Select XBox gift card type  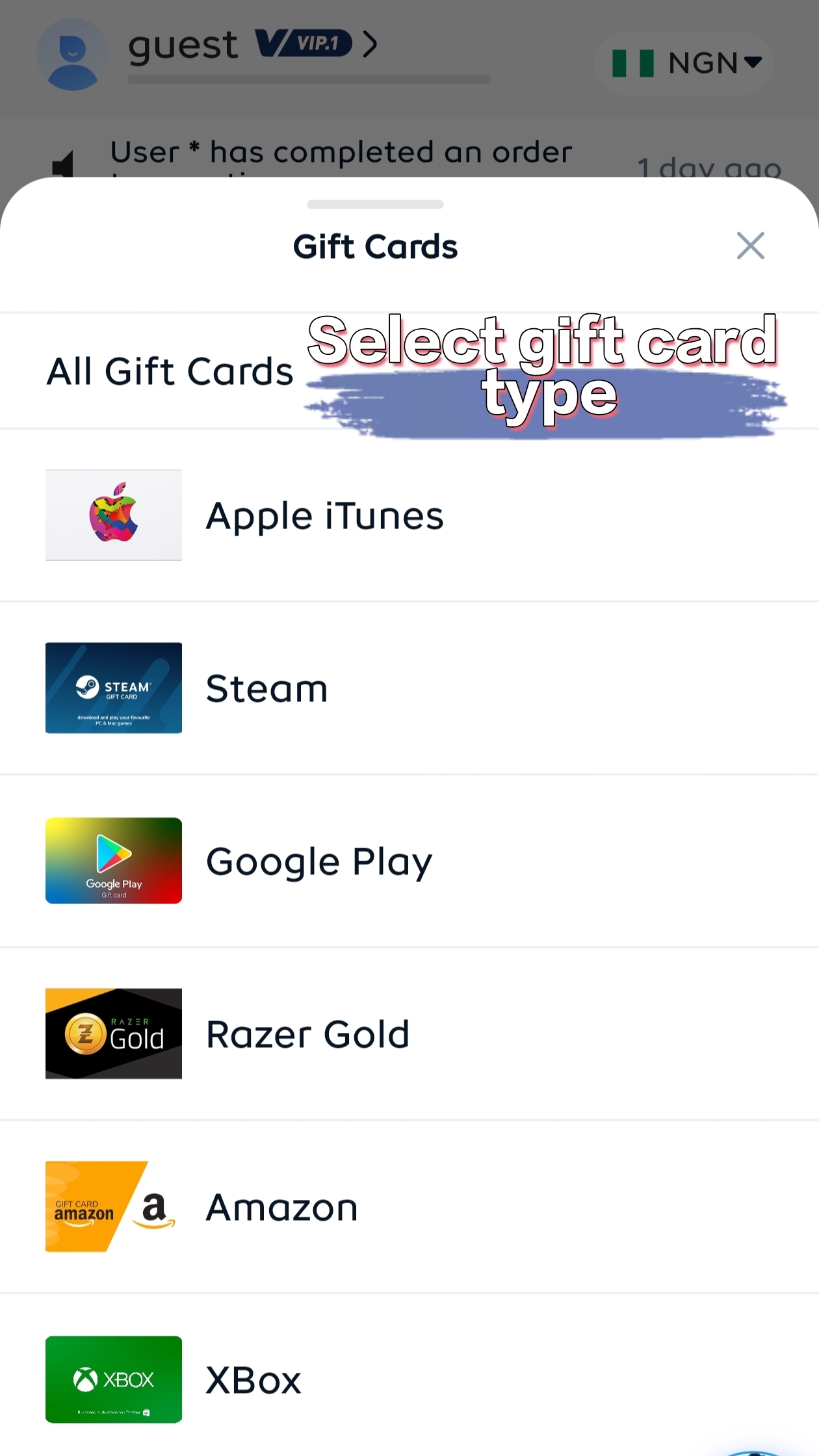[x=253, y=1381]
